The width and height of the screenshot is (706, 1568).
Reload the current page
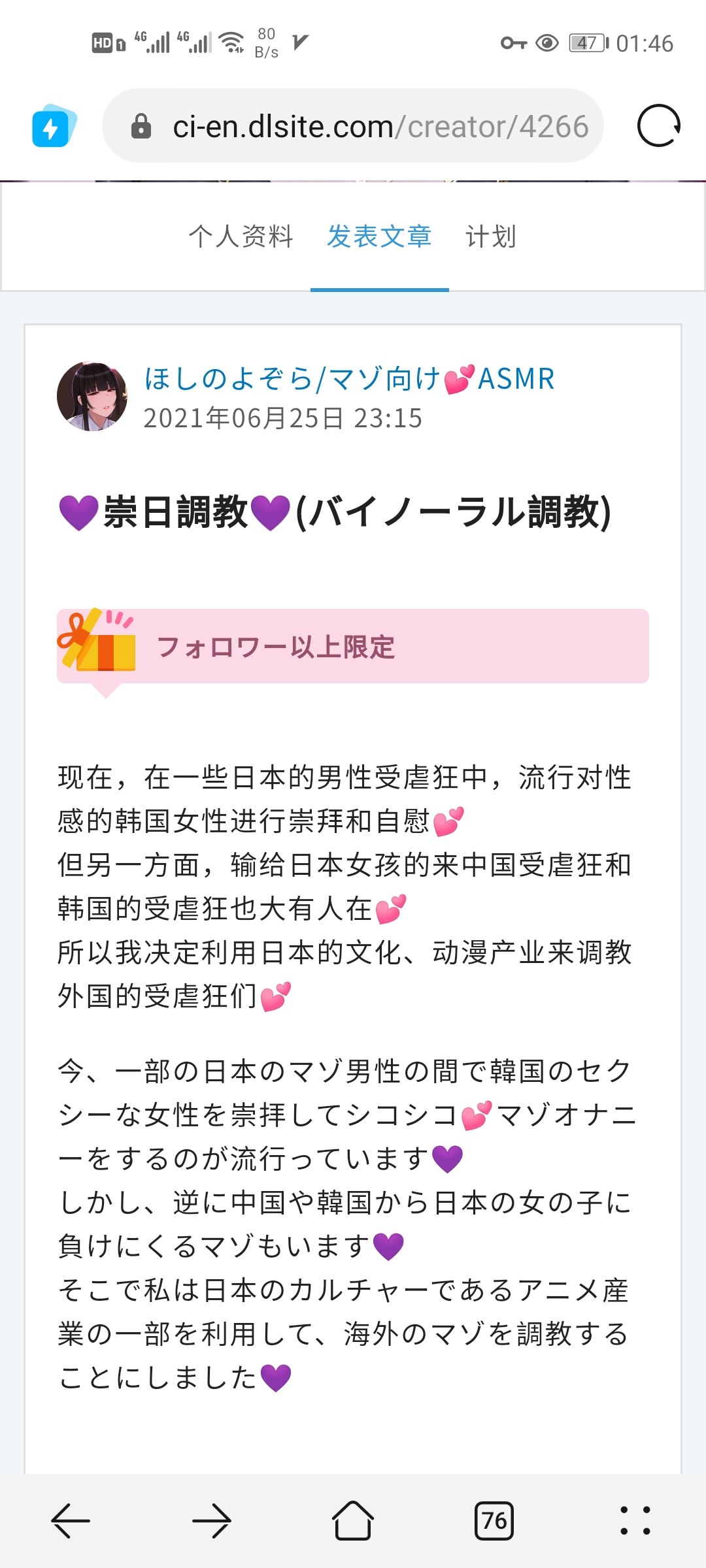pyautogui.click(x=658, y=126)
